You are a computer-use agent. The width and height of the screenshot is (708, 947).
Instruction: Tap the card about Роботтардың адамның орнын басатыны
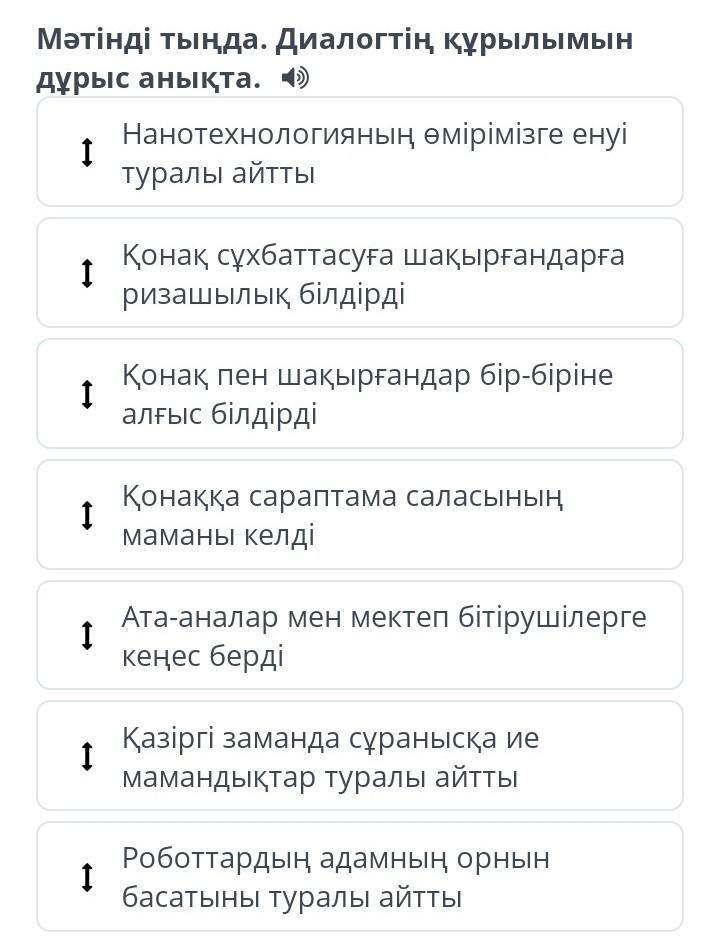point(360,877)
